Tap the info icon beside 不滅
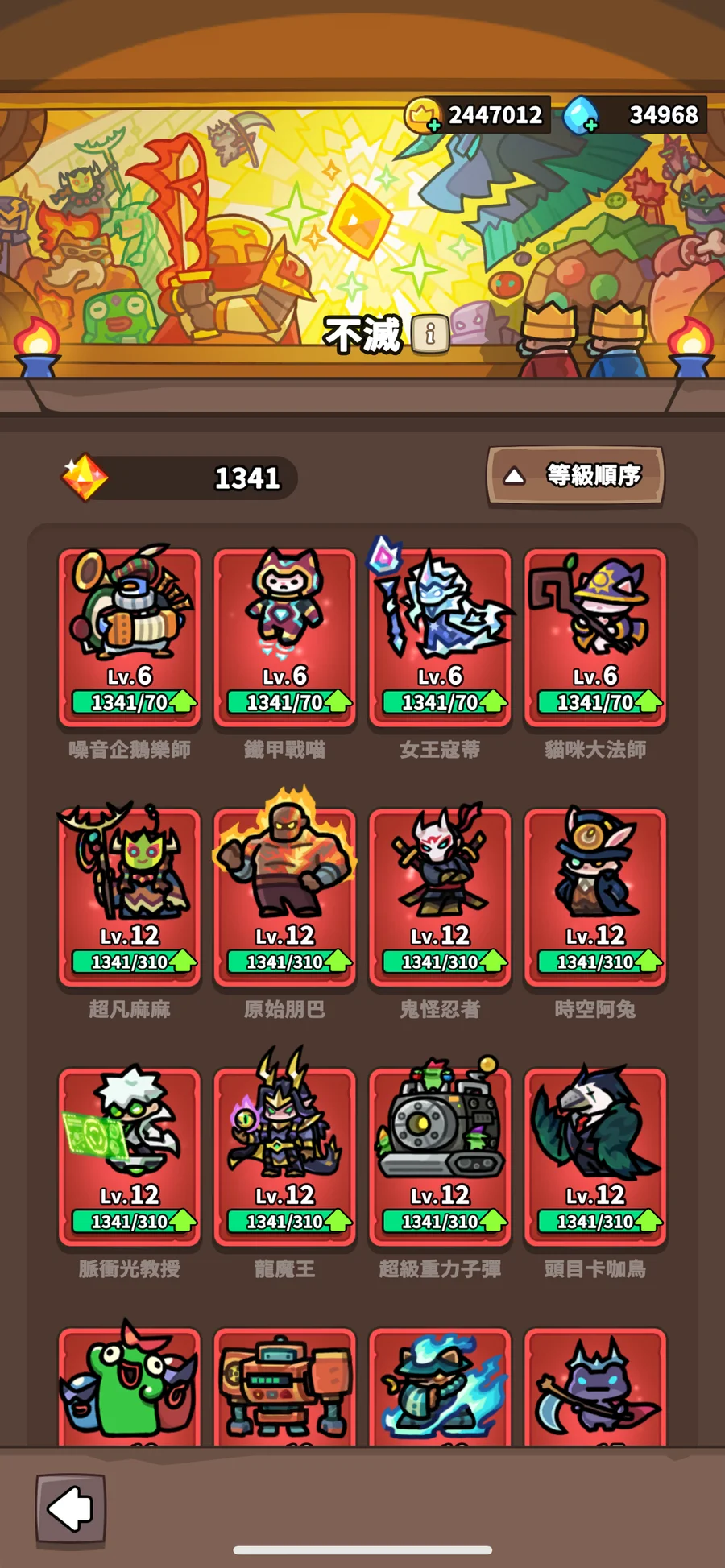 click(x=430, y=333)
